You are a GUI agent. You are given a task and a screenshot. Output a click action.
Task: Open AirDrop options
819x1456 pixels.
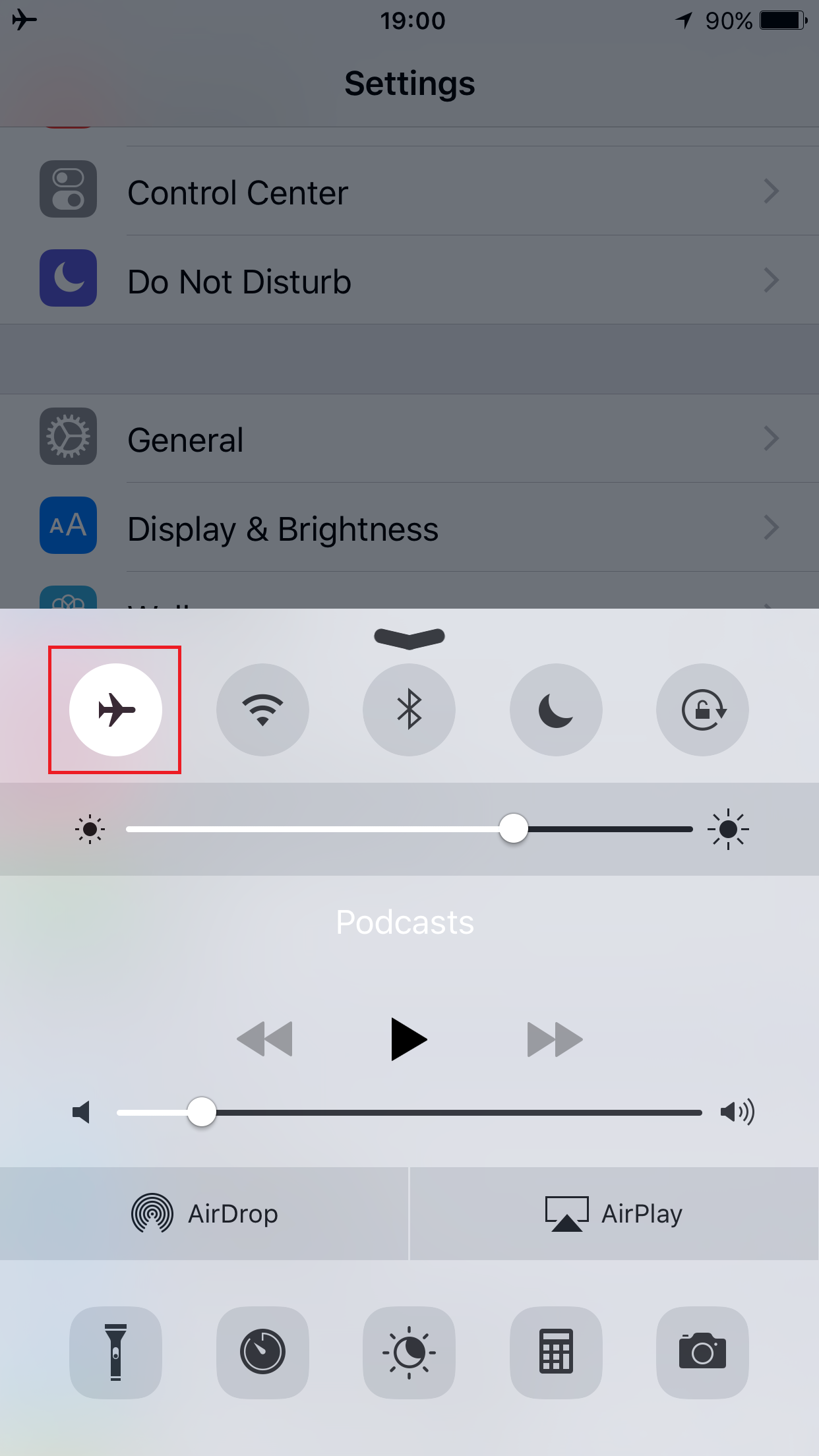[x=204, y=1213]
